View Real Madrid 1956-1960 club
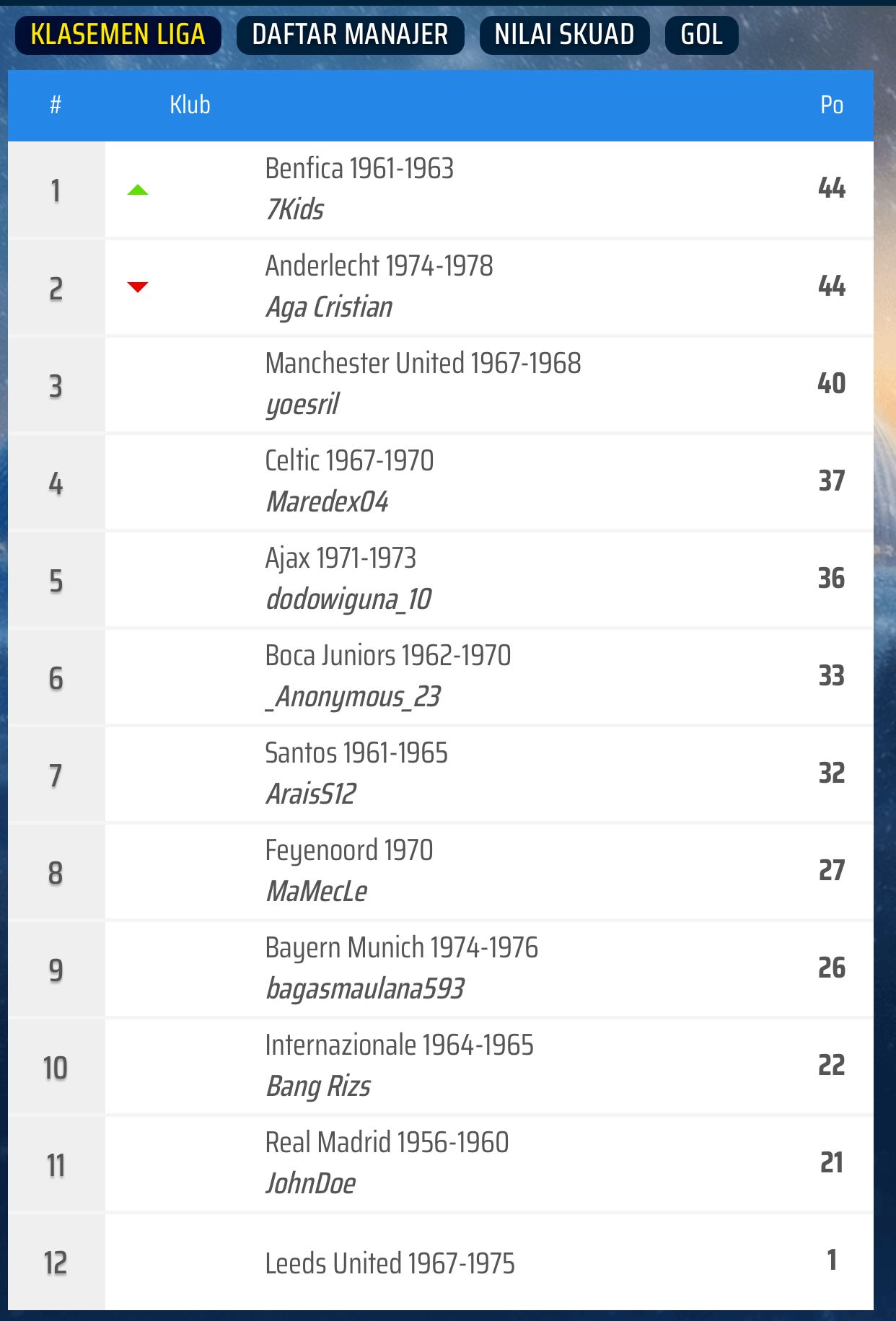This screenshot has height=1321, width=896. point(387,1143)
